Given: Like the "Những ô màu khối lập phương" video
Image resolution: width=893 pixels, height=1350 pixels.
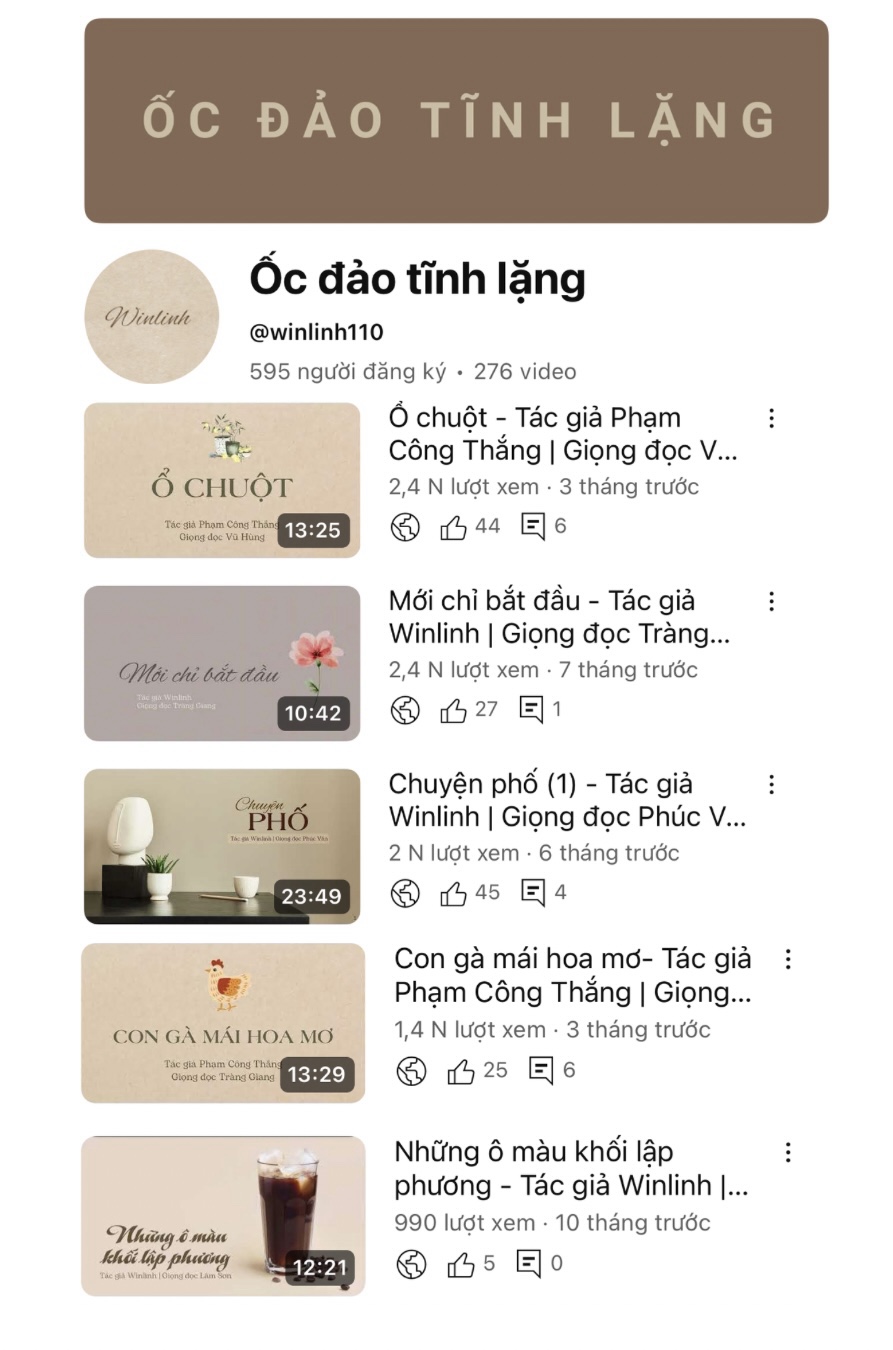Looking at the screenshot, I should (x=461, y=1263).
